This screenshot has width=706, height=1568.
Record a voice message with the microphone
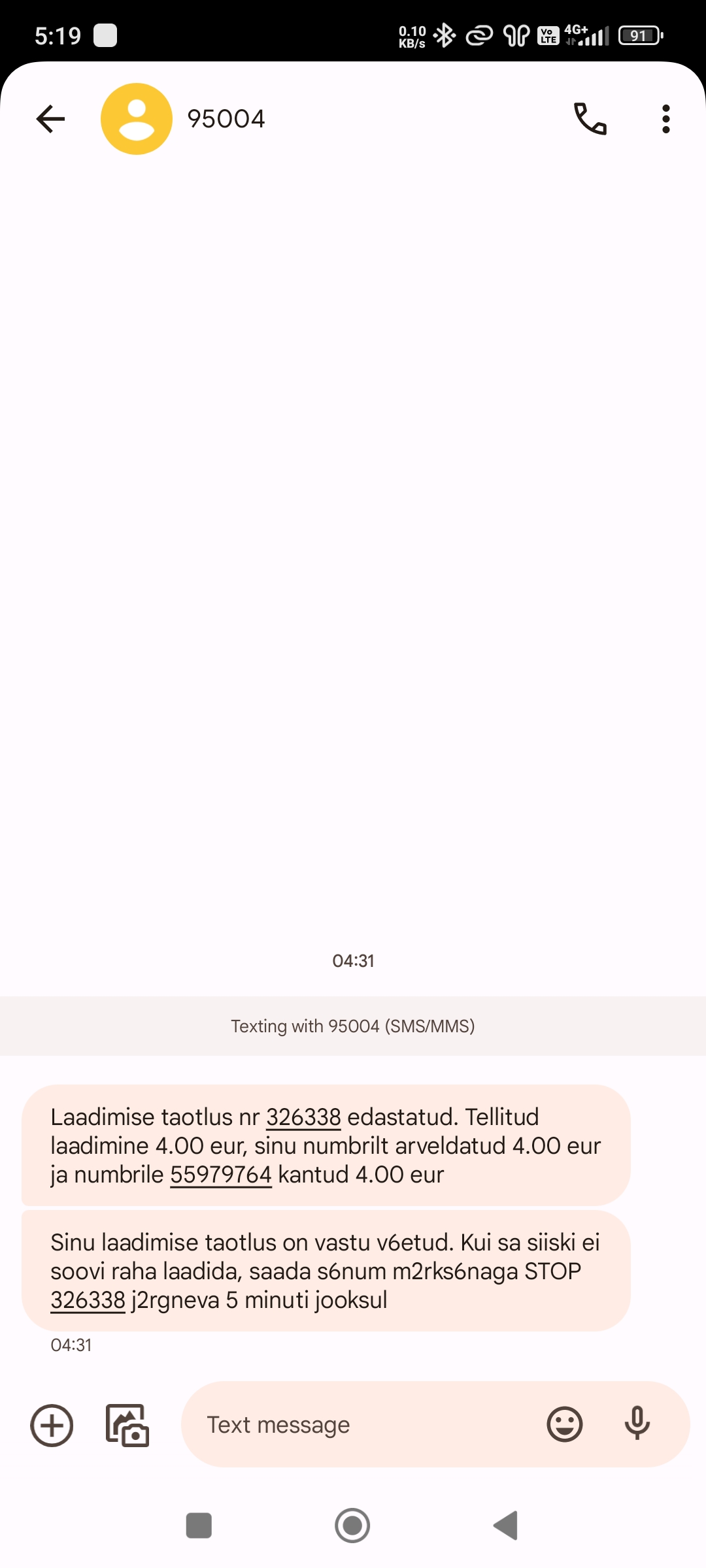point(637,1424)
